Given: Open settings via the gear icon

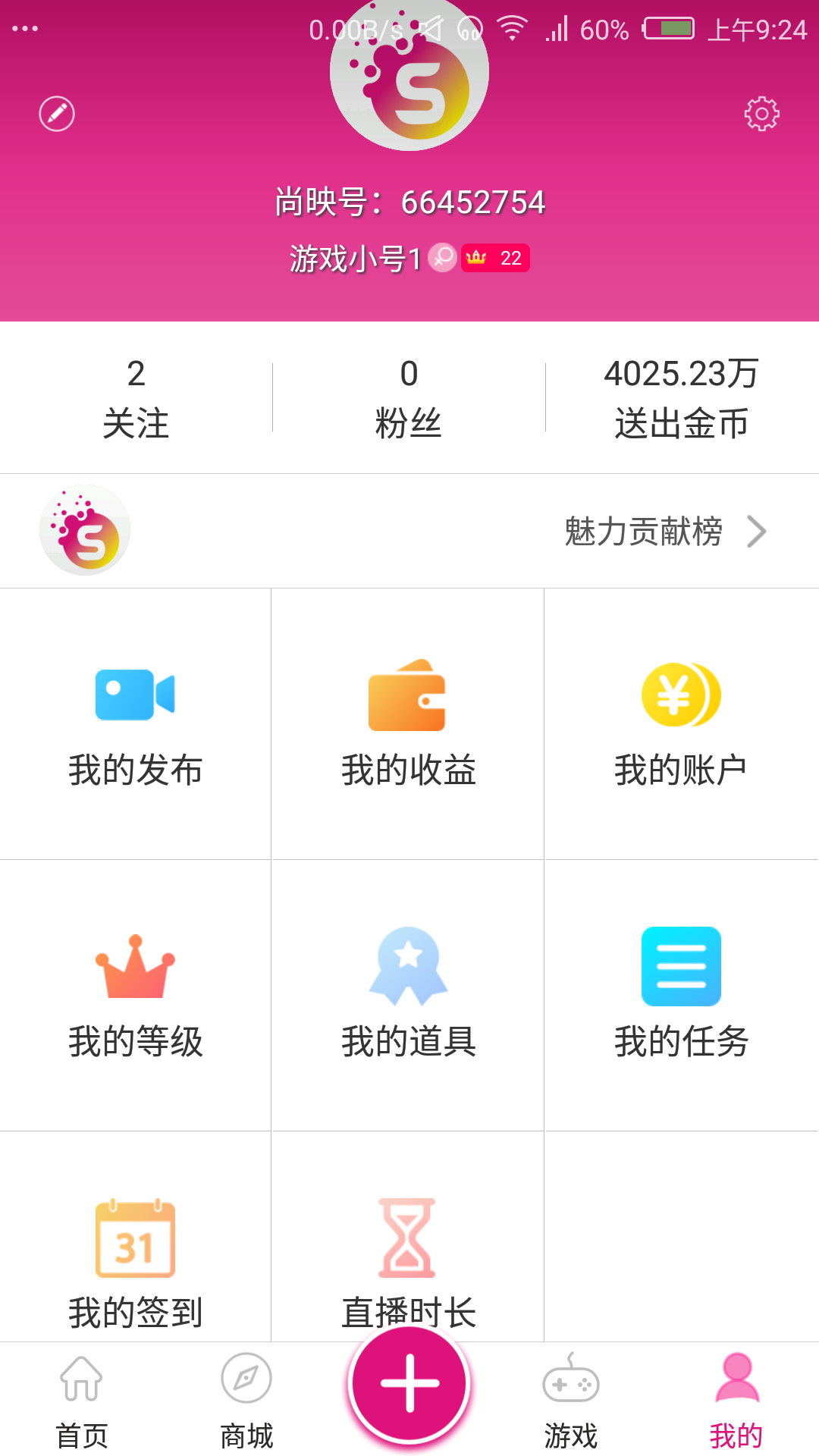Looking at the screenshot, I should 761,114.
